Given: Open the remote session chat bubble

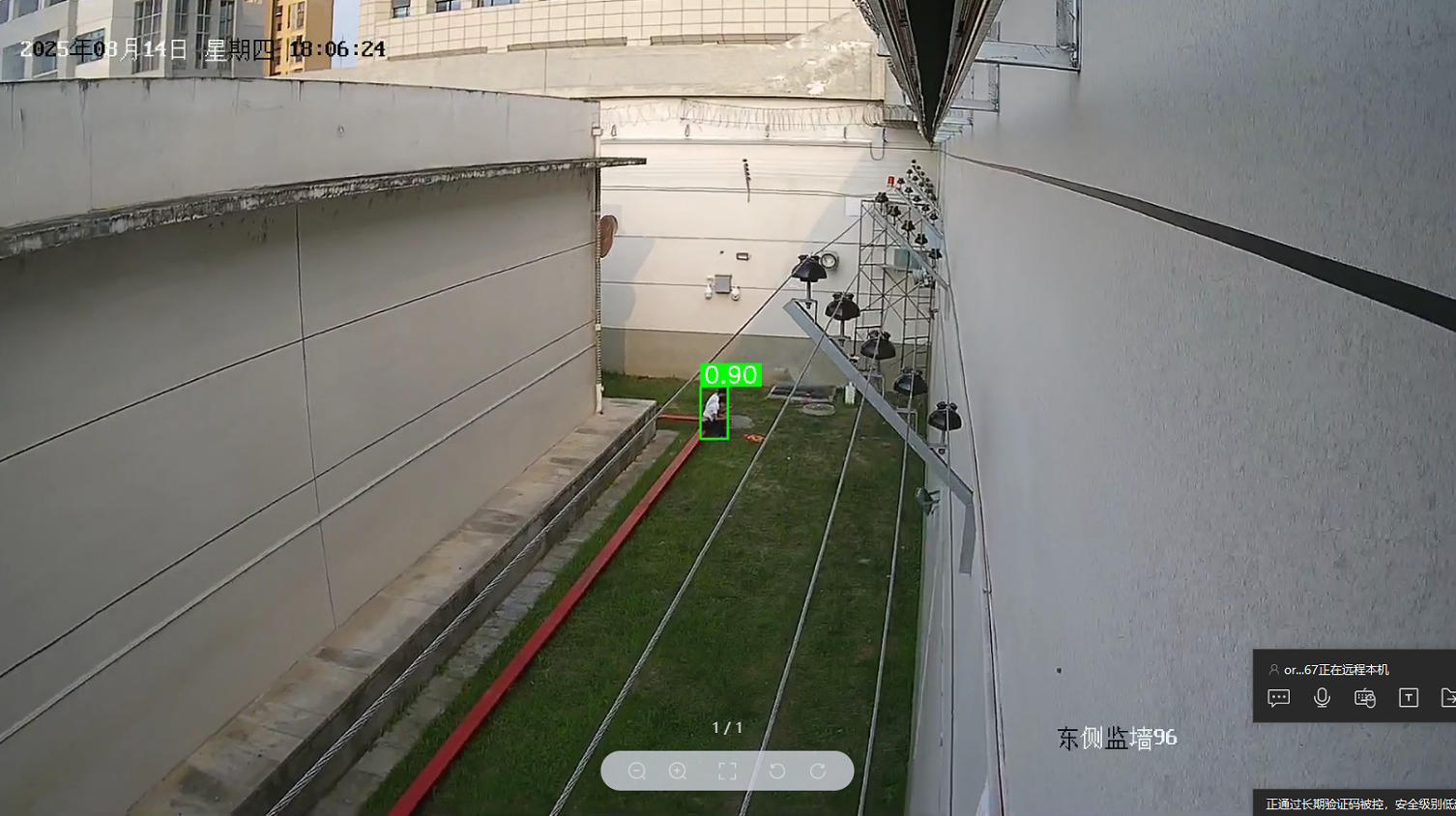Looking at the screenshot, I should tap(1278, 698).
